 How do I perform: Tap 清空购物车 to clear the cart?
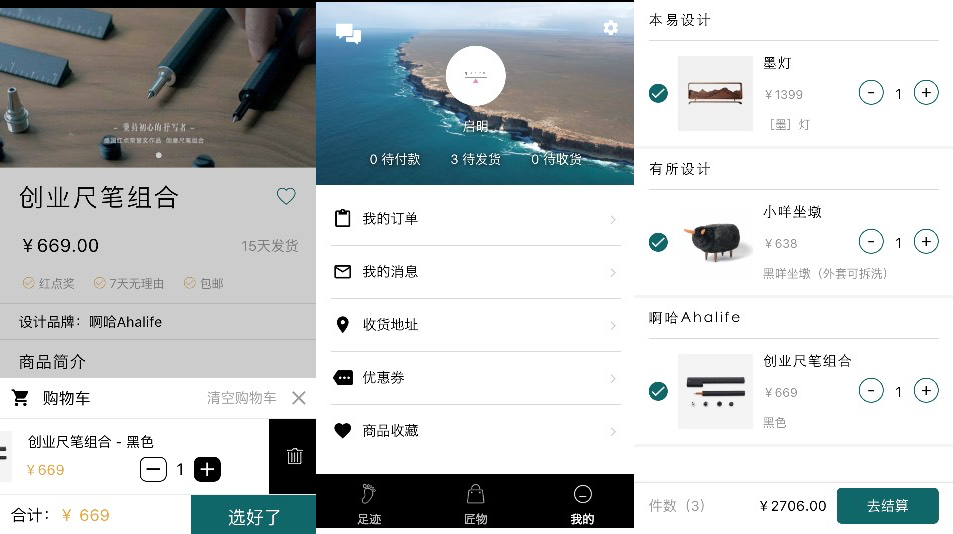click(x=241, y=398)
